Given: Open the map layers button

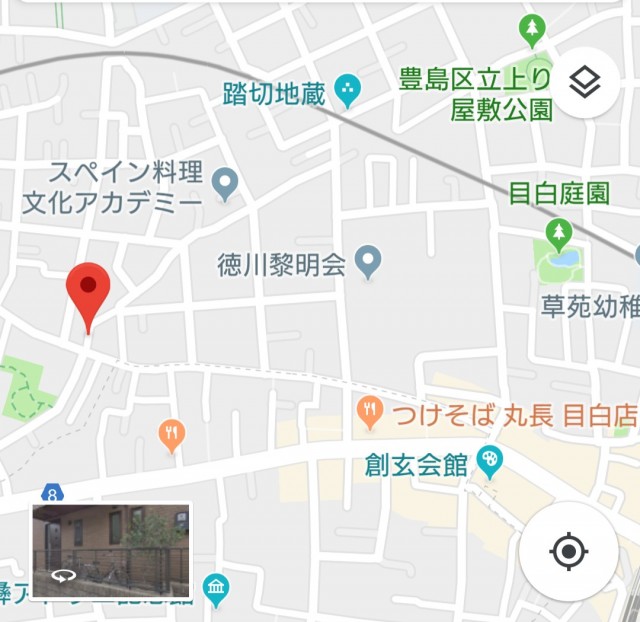Looking at the screenshot, I should point(584,82).
